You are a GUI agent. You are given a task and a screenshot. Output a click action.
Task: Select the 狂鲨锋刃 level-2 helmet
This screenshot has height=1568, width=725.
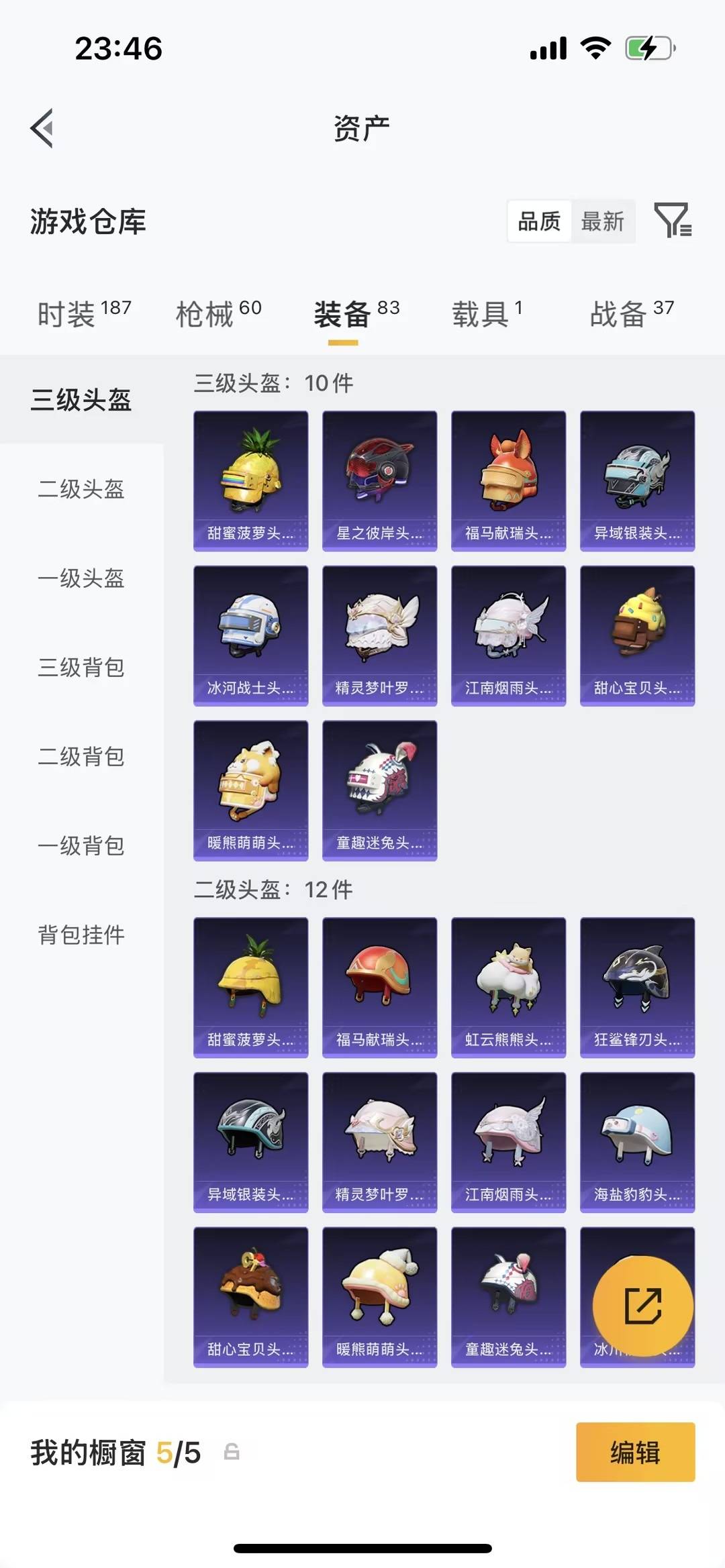click(636, 986)
